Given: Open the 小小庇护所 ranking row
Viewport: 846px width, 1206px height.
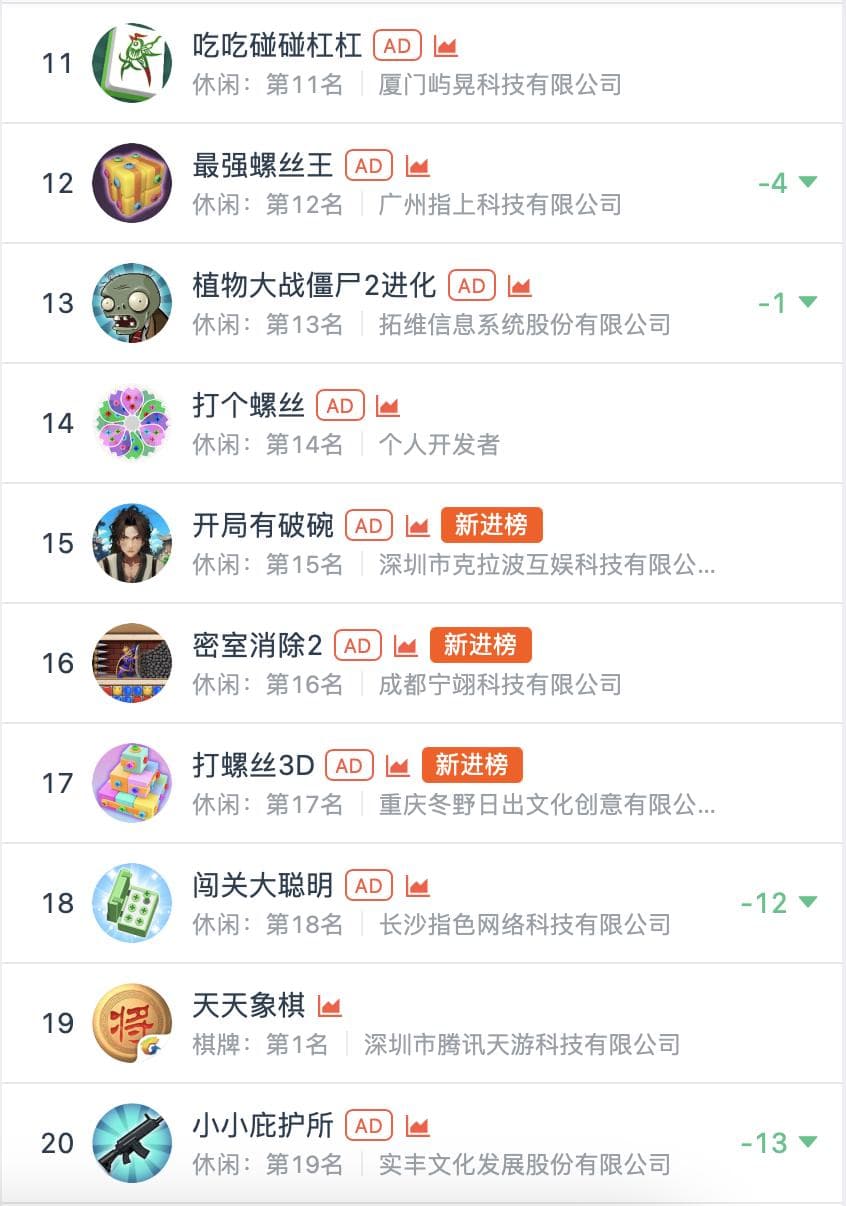Looking at the screenshot, I should 262,1126.
